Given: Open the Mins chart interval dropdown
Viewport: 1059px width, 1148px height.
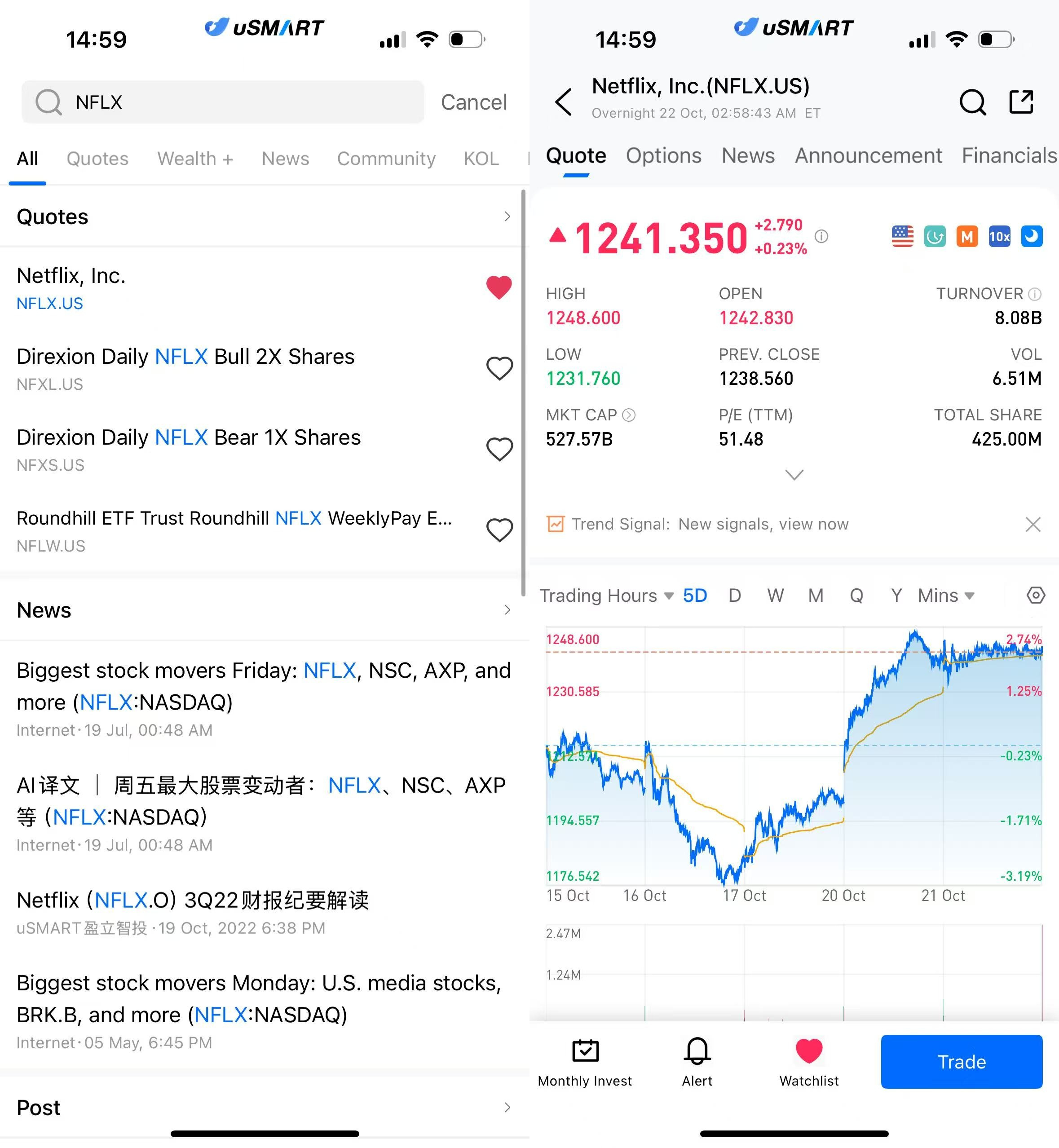Looking at the screenshot, I should point(945,596).
